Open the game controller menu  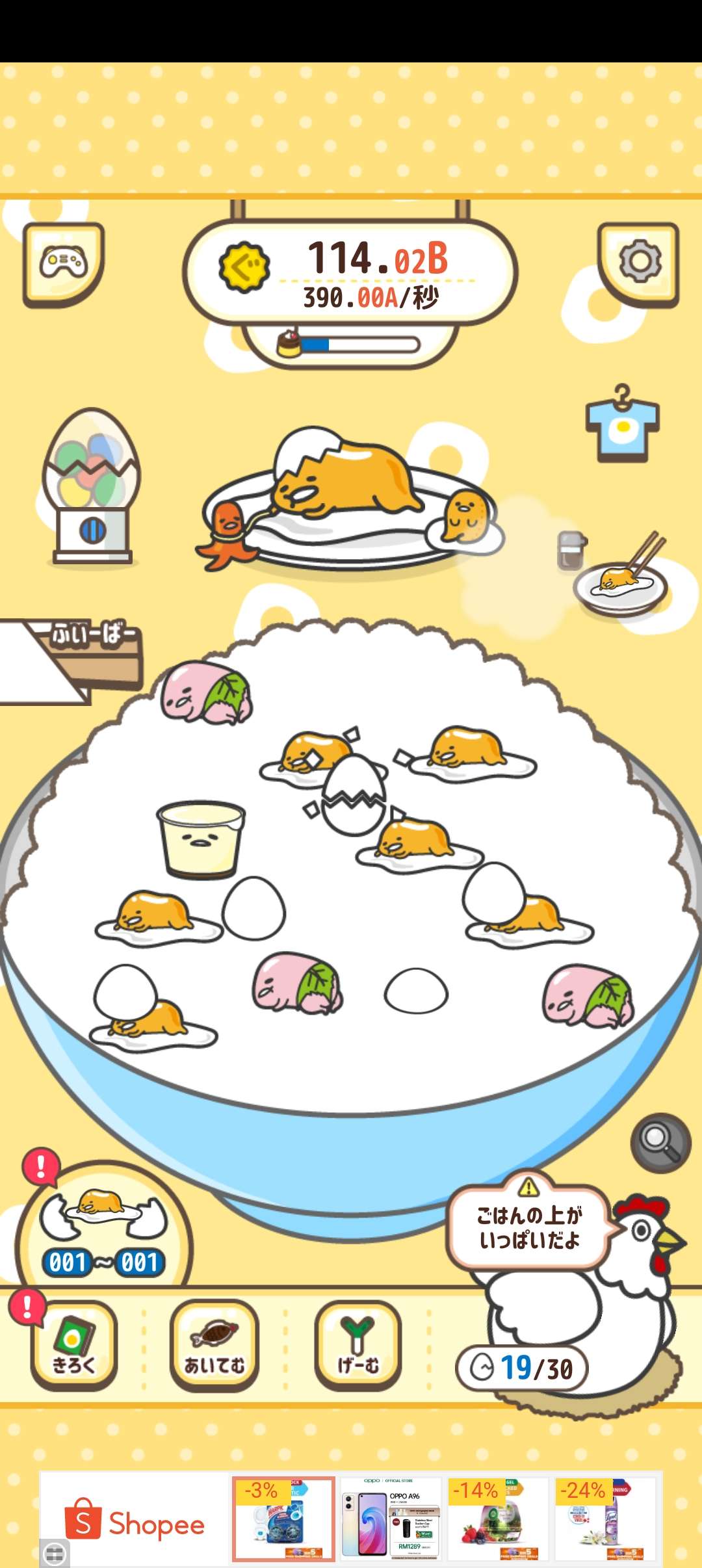pos(63,264)
